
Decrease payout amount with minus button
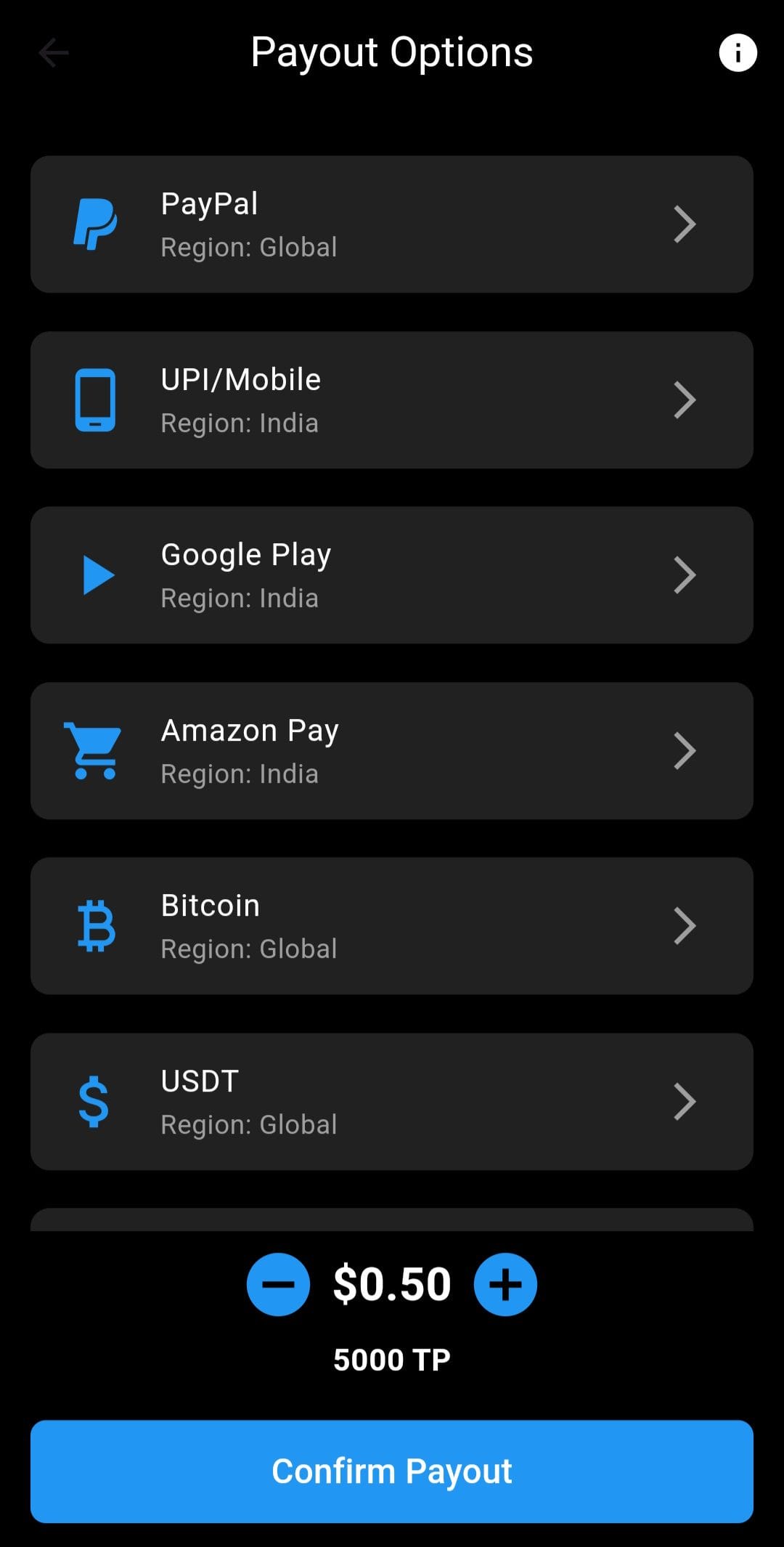pyautogui.click(x=278, y=1284)
